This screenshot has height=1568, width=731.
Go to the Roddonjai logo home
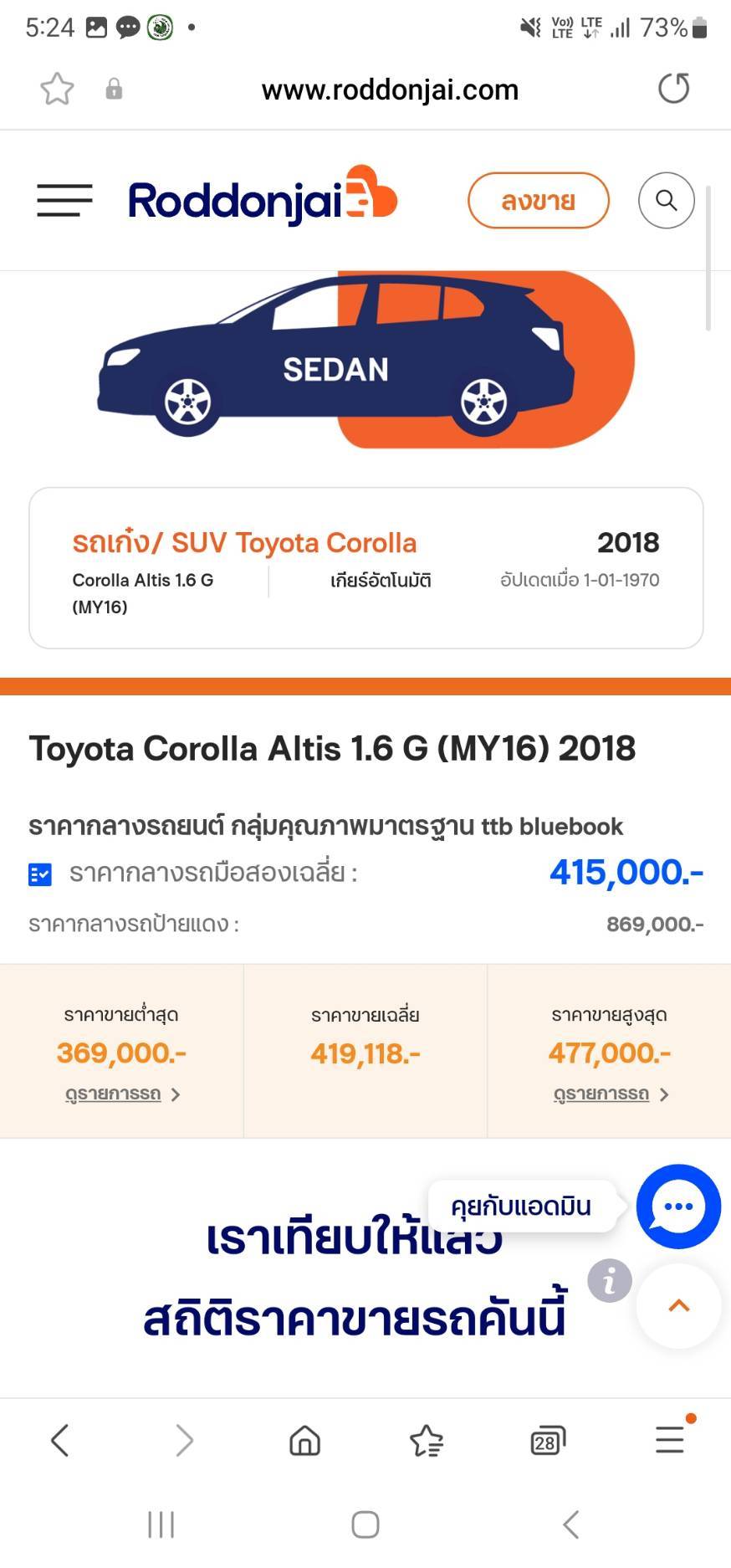click(x=263, y=196)
